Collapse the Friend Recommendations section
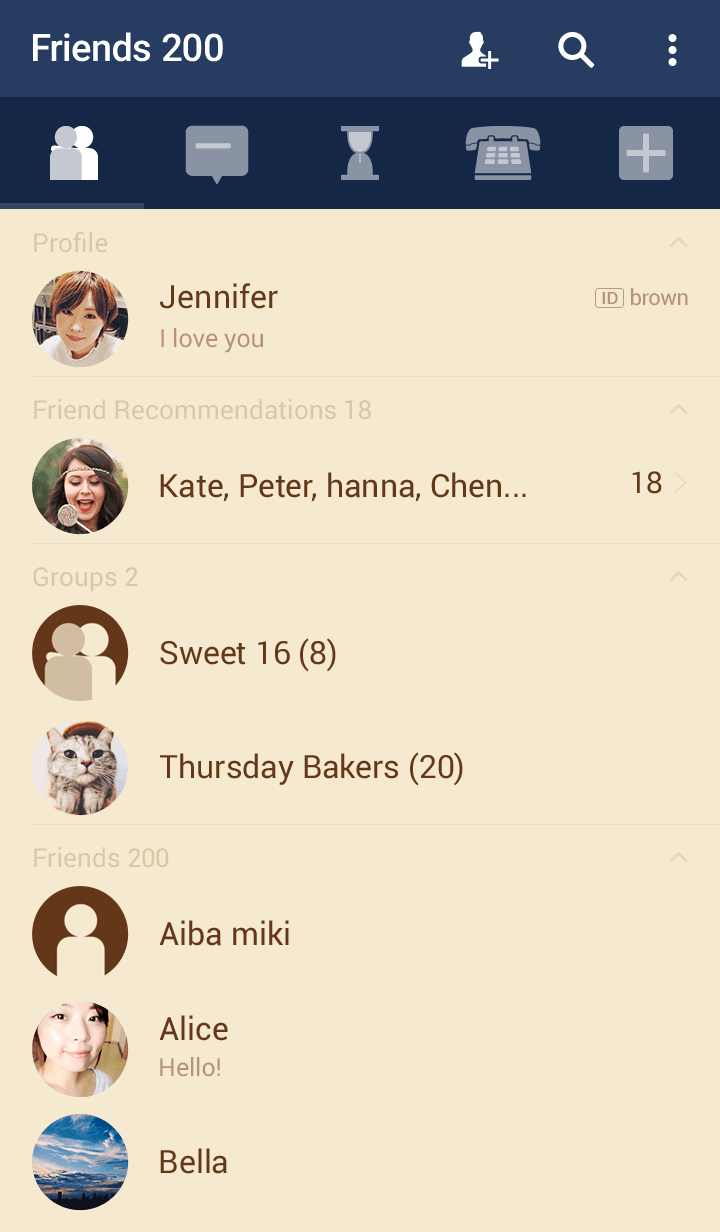The width and height of the screenshot is (720, 1232). coord(678,410)
